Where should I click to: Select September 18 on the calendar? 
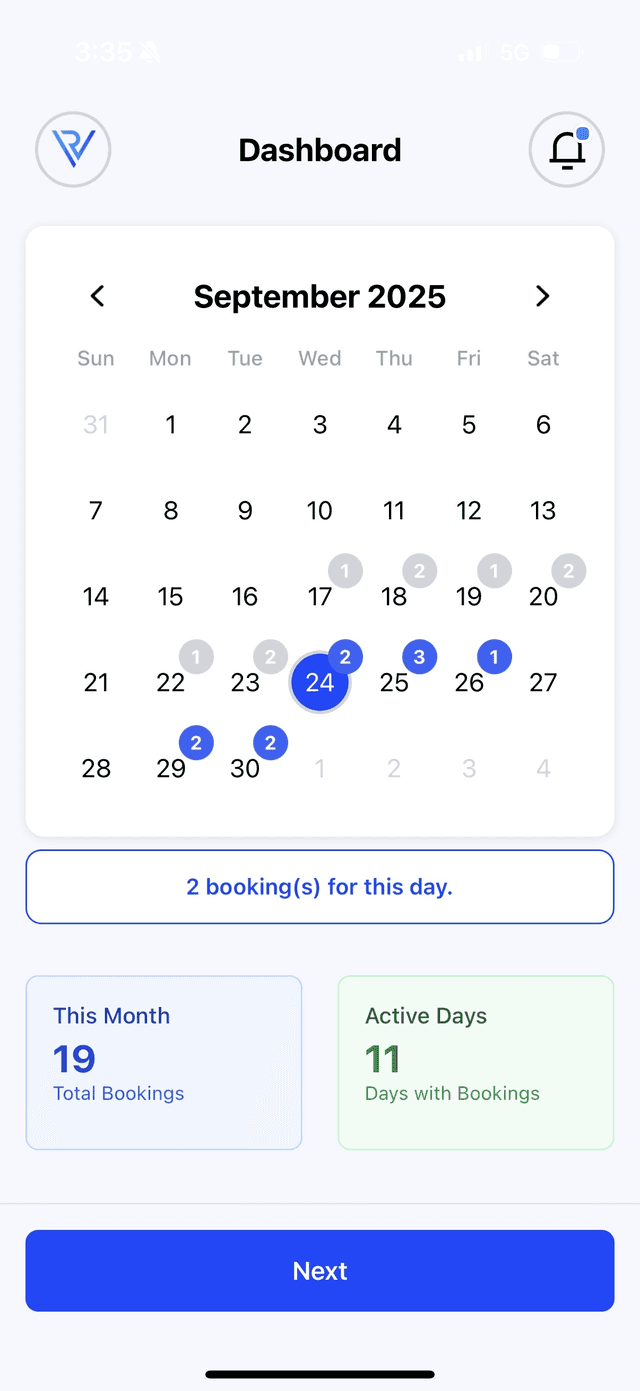click(x=394, y=597)
